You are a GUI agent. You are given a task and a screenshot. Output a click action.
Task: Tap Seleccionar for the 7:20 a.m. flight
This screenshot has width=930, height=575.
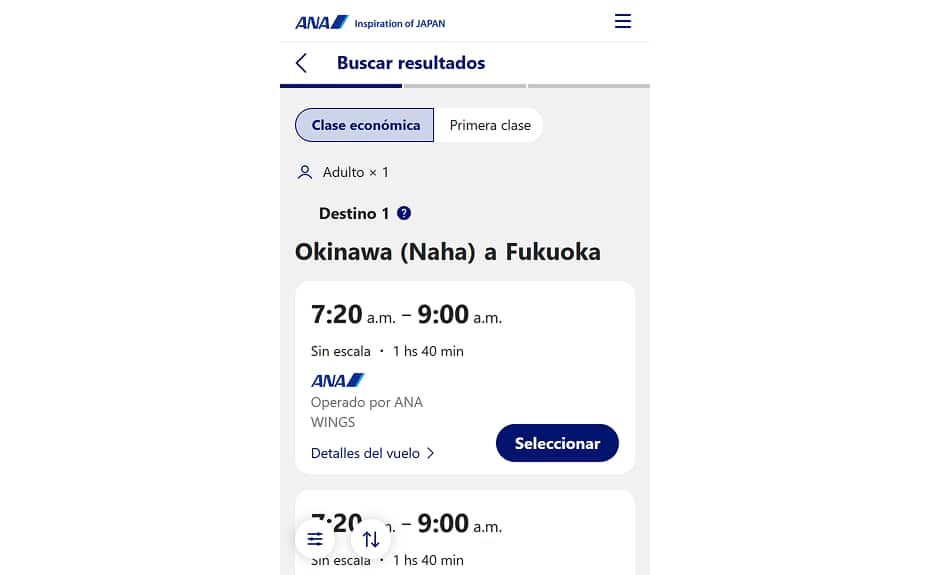pos(557,443)
